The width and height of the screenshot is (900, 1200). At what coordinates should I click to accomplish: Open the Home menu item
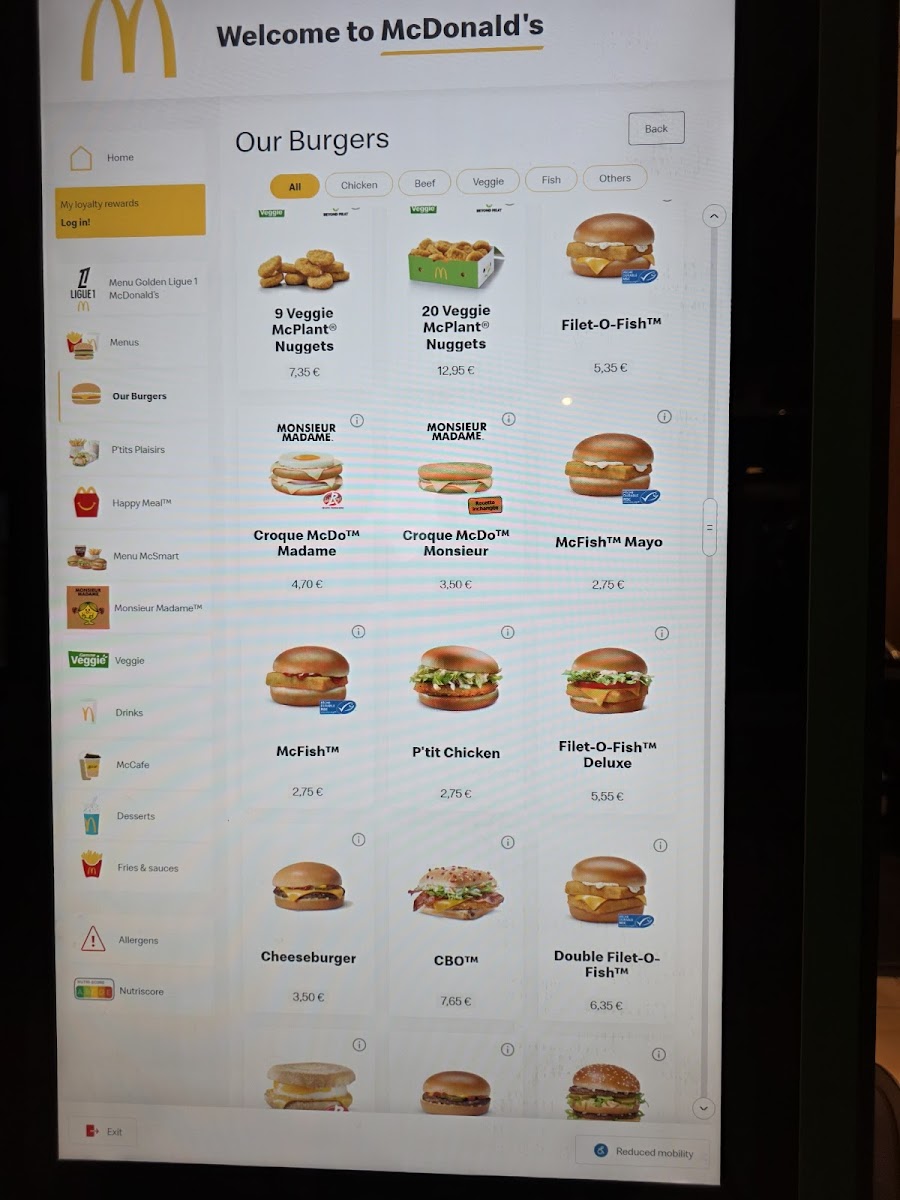tap(120, 158)
